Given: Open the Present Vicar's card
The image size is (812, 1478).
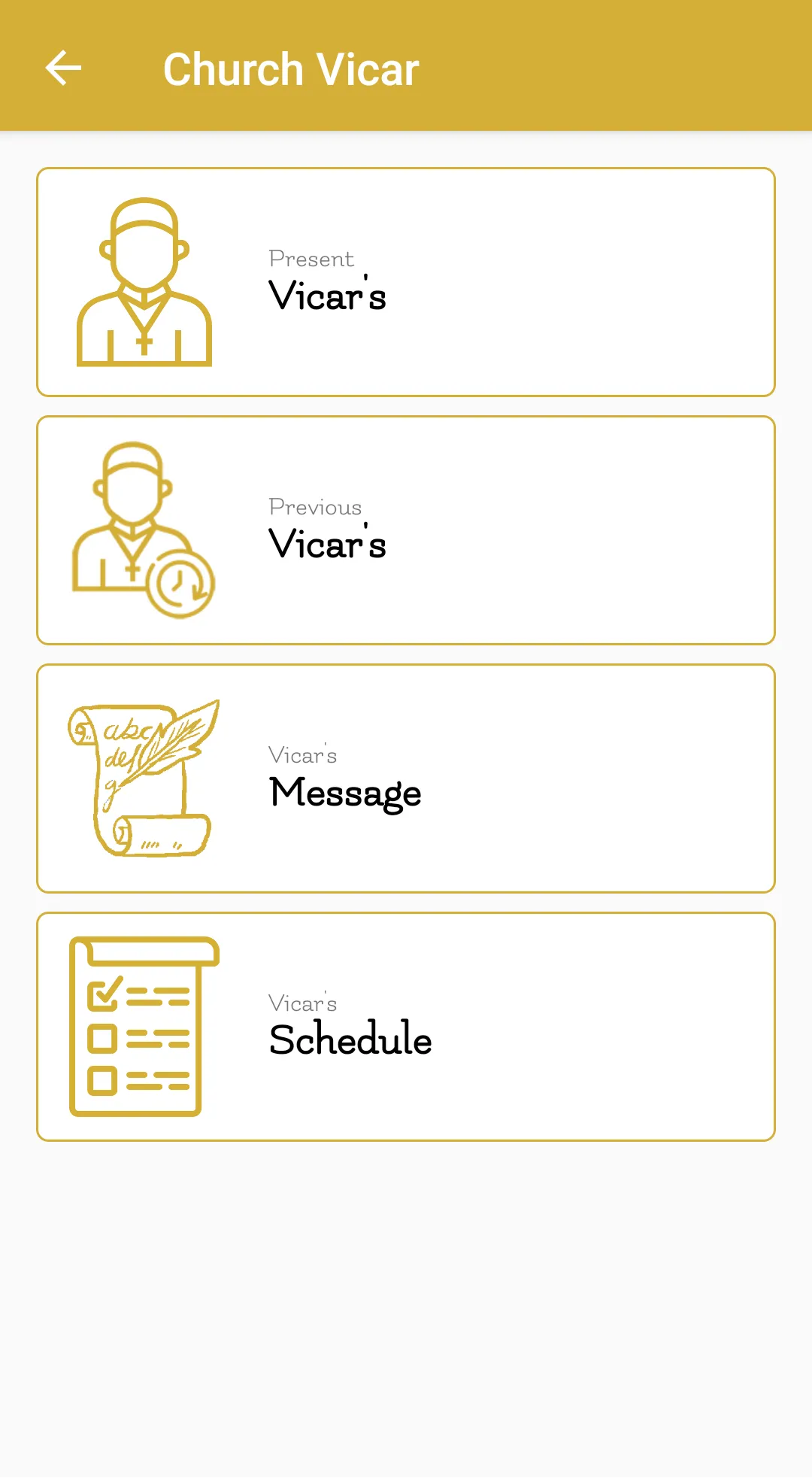Looking at the screenshot, I should [x=405, y=282].
